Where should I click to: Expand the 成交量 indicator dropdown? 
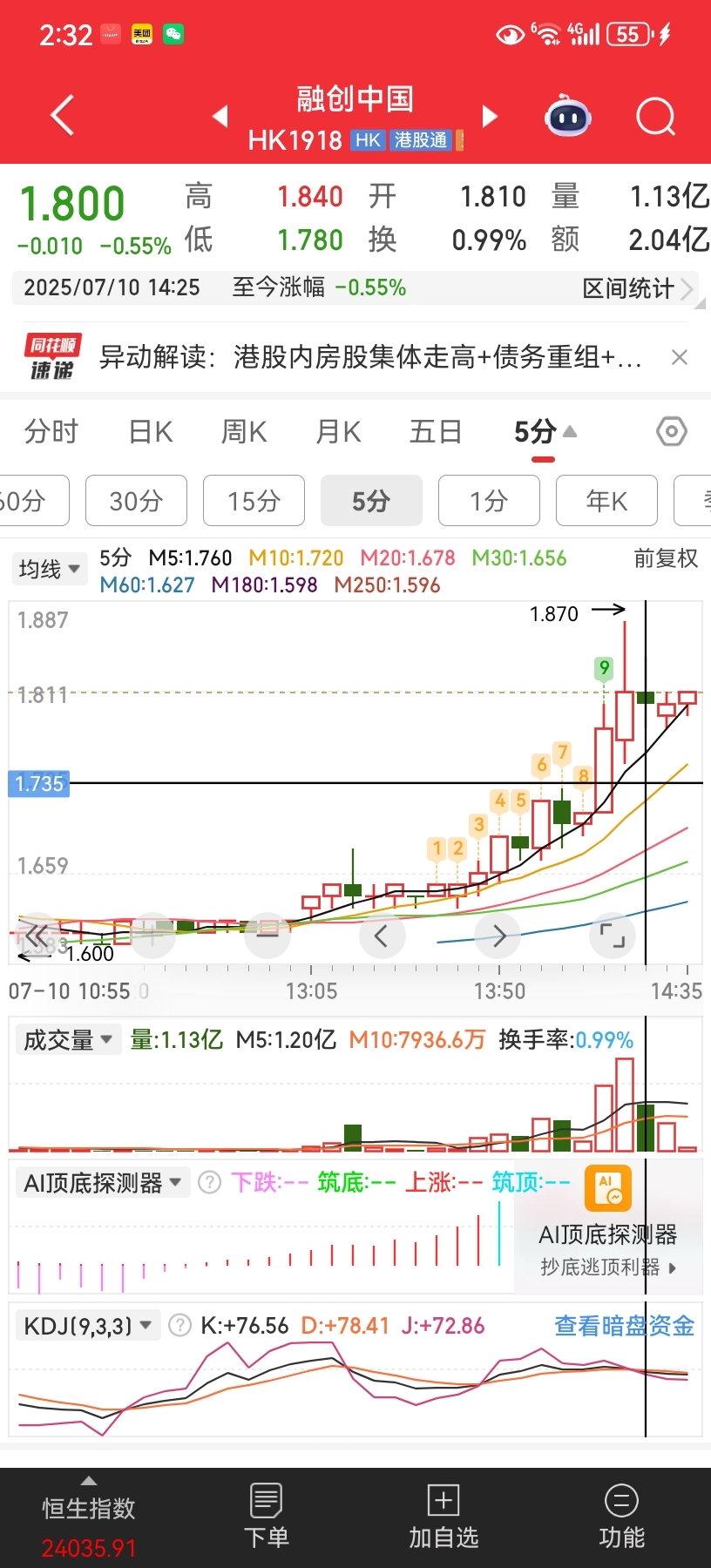click(x=68, y=1039)
